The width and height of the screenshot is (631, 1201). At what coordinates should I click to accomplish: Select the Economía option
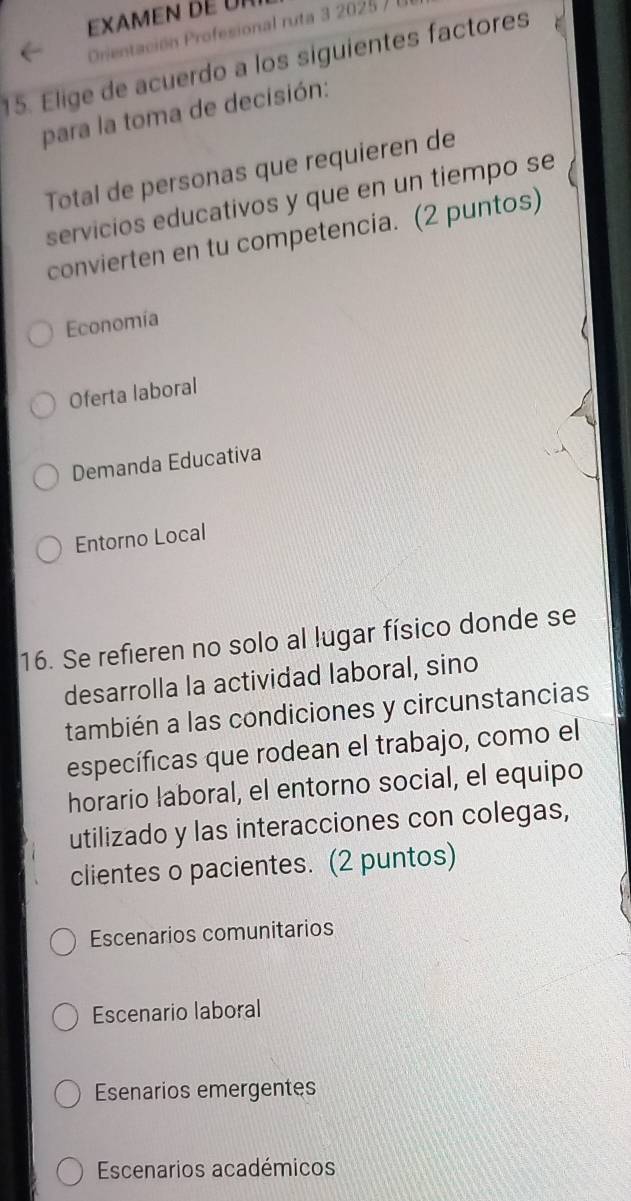(x=41, y=331)
